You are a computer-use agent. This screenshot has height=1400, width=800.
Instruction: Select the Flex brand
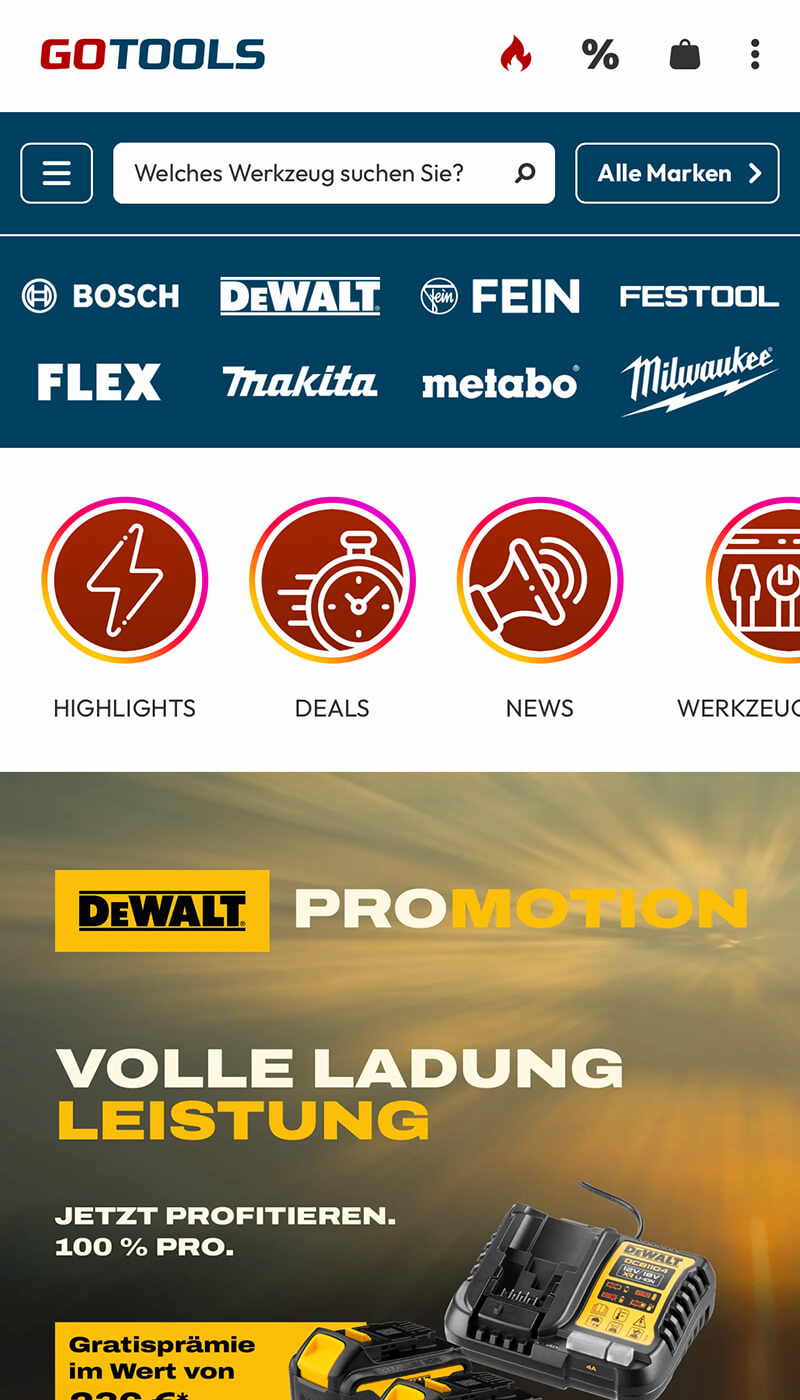pos(99,382)
